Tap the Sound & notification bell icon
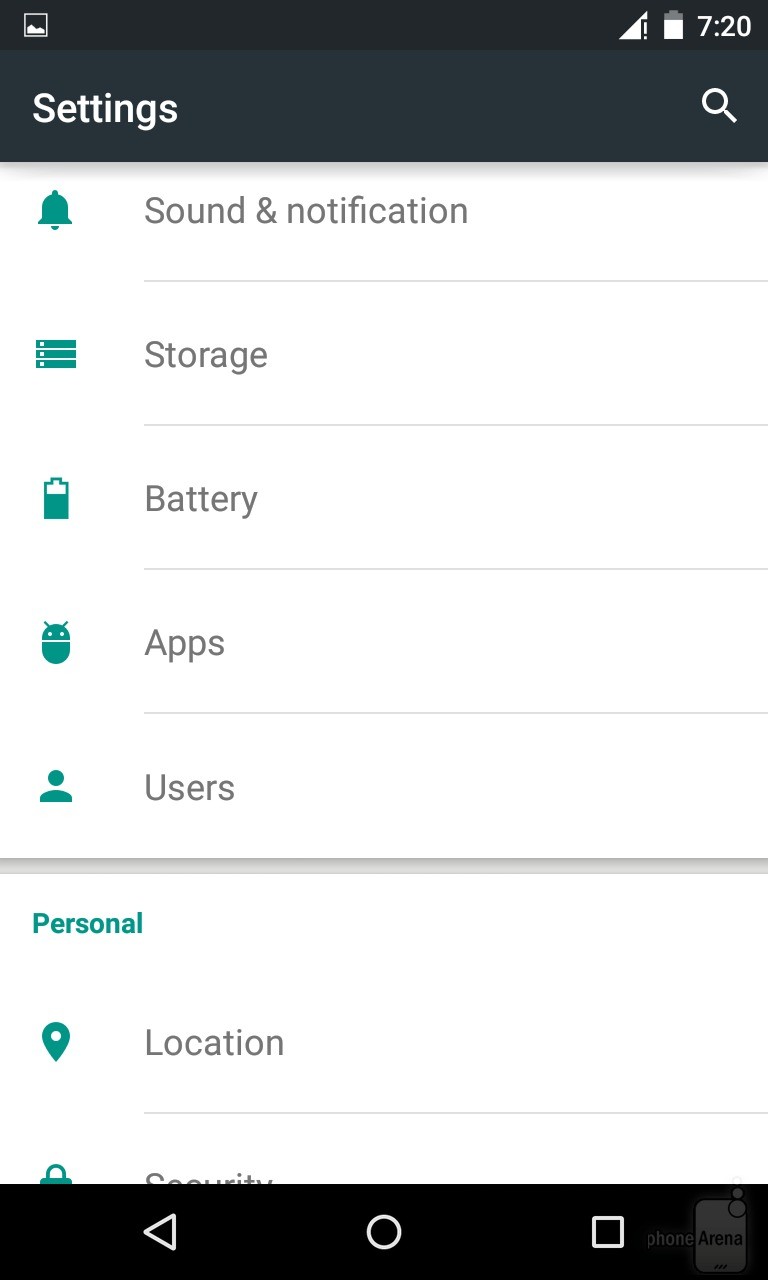The height and width of the screenshot is (1280, 768). coord(56,210)
